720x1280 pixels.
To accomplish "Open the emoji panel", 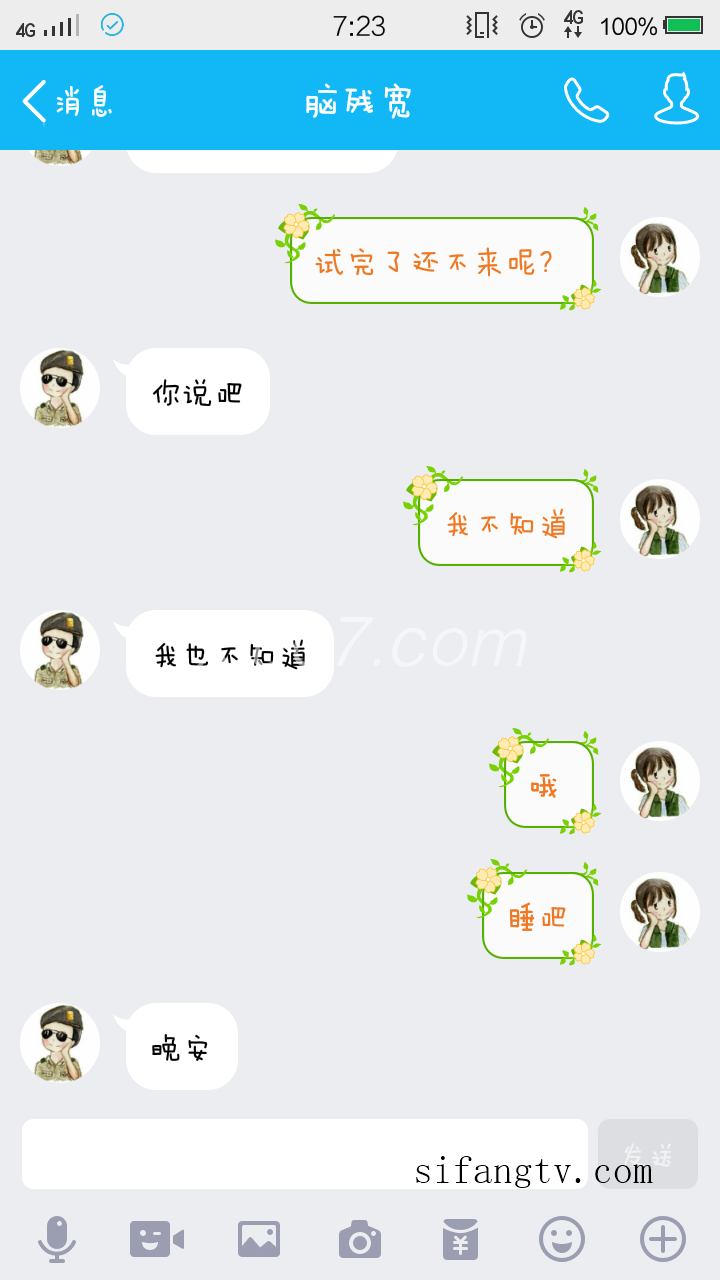I will 561,1240.
